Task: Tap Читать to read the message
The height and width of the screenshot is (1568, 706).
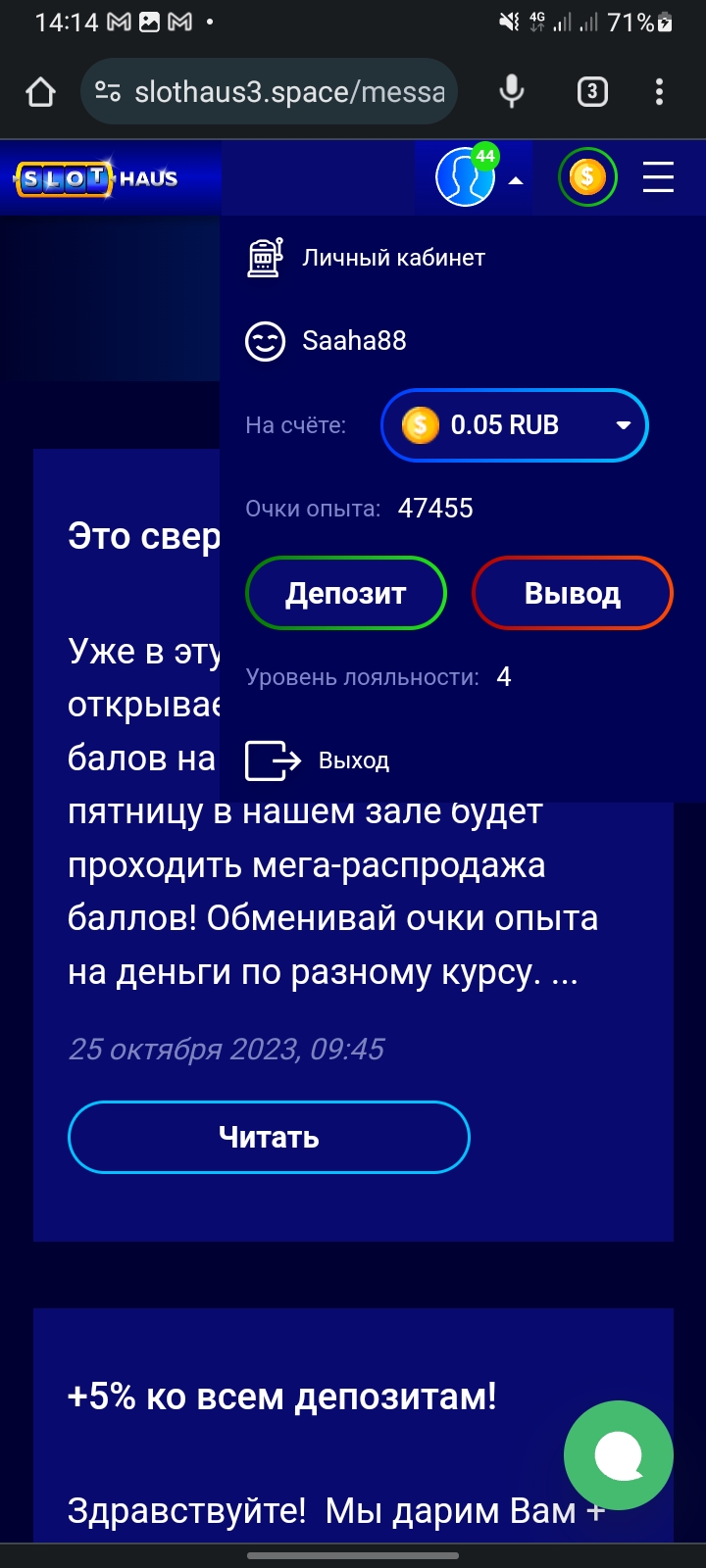Action: [269, 1137]
